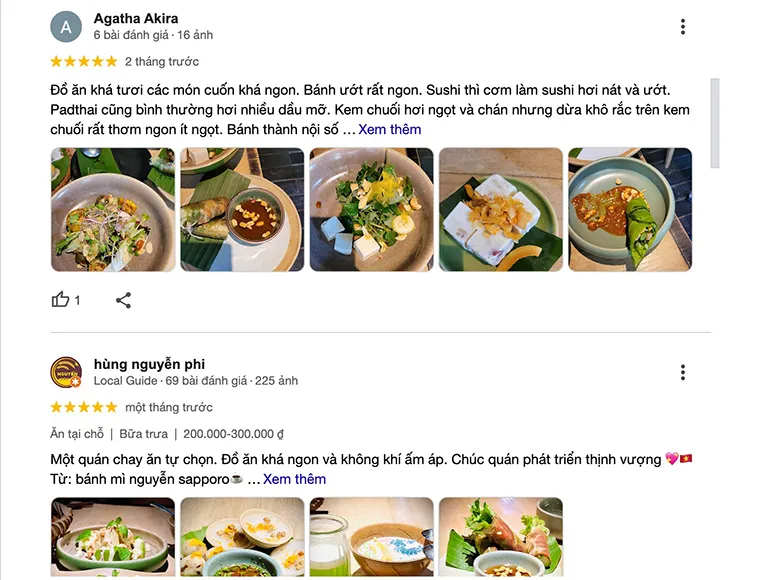Open Agatha Akira's name link
760x580 pixels.
[136, 18]
